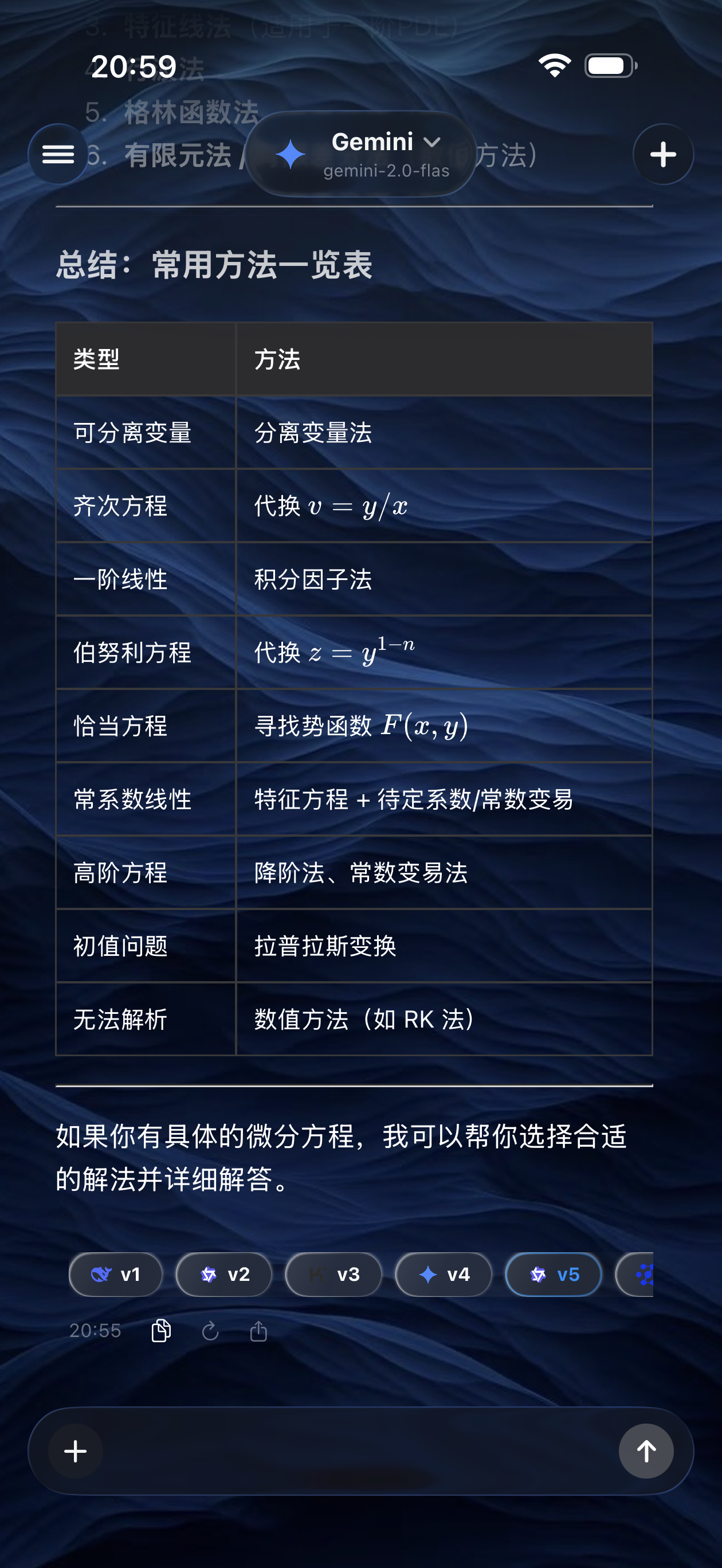Send the message with arrow button
Screen dimensions: 722x1568
pyautogui.click(x=646, y=1451)
